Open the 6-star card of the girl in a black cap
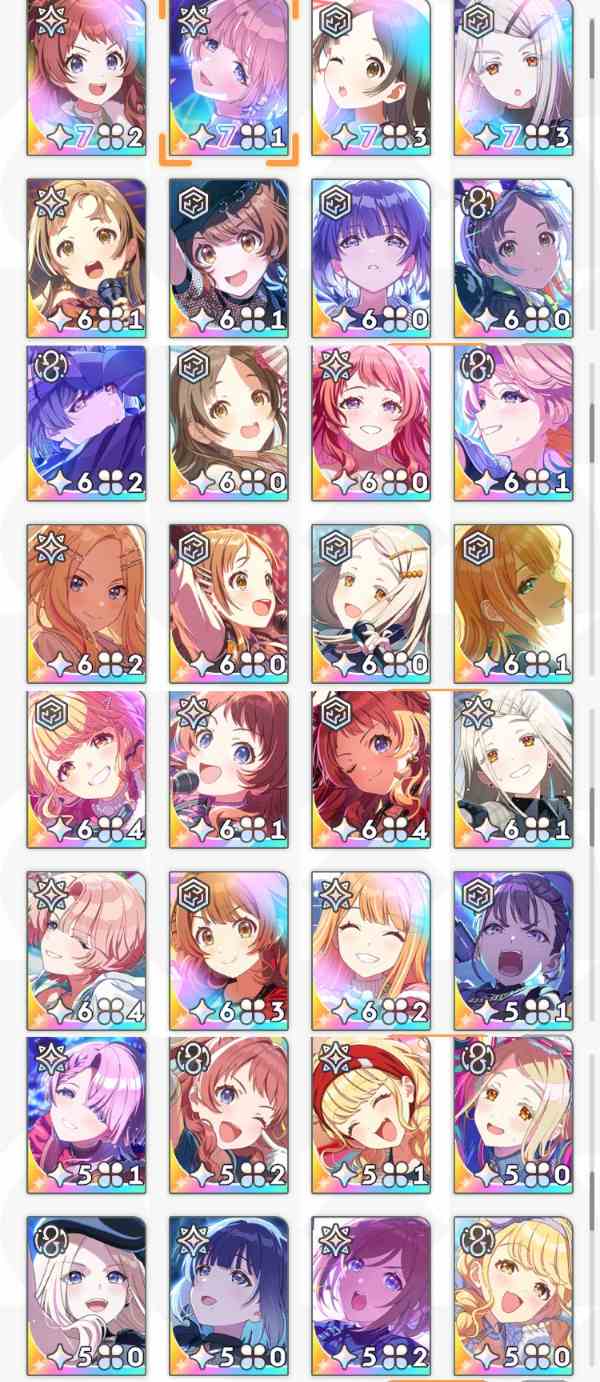 [x=228, y=258]
